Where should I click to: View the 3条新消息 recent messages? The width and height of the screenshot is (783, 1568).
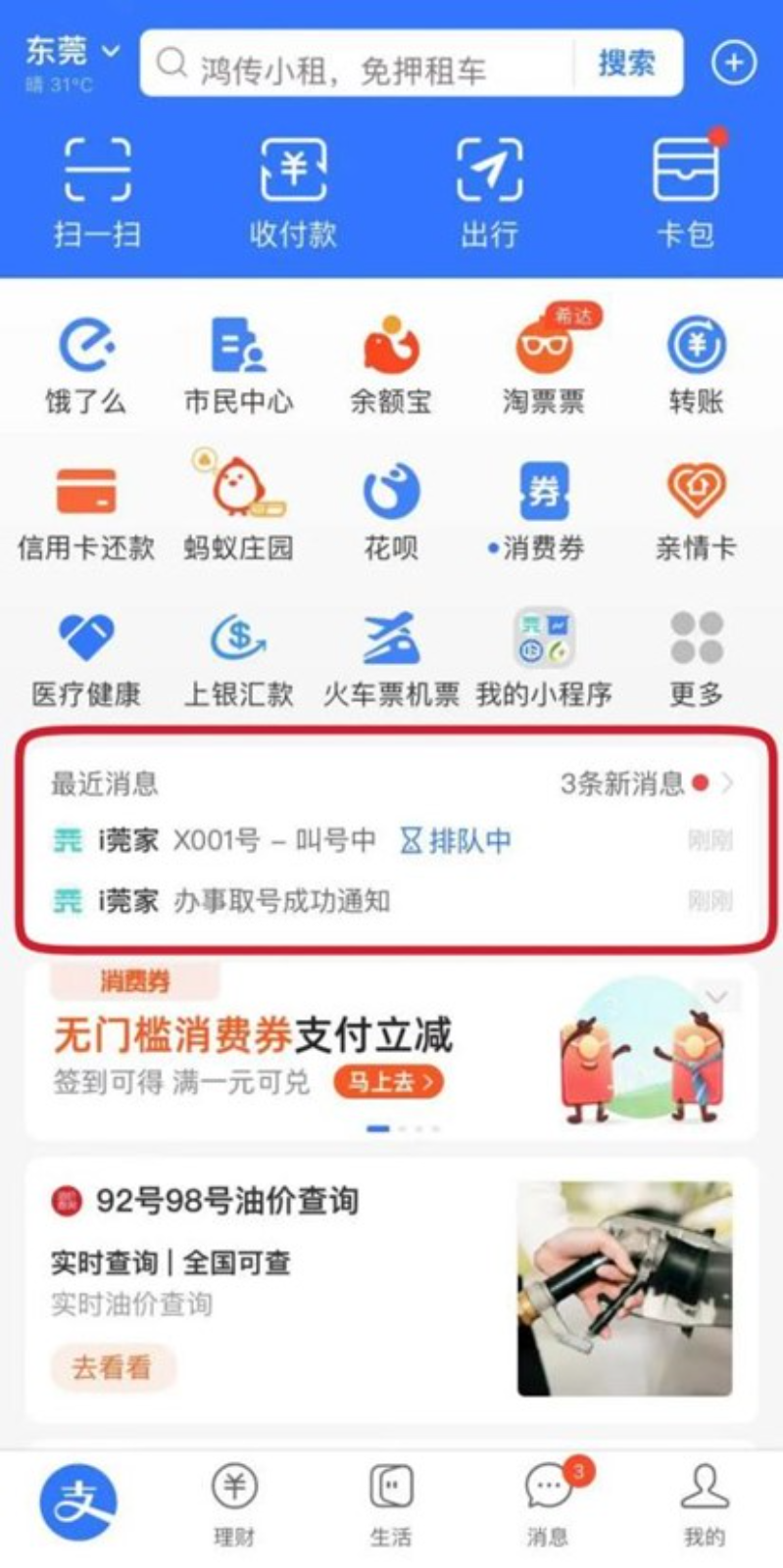(642, 784)
